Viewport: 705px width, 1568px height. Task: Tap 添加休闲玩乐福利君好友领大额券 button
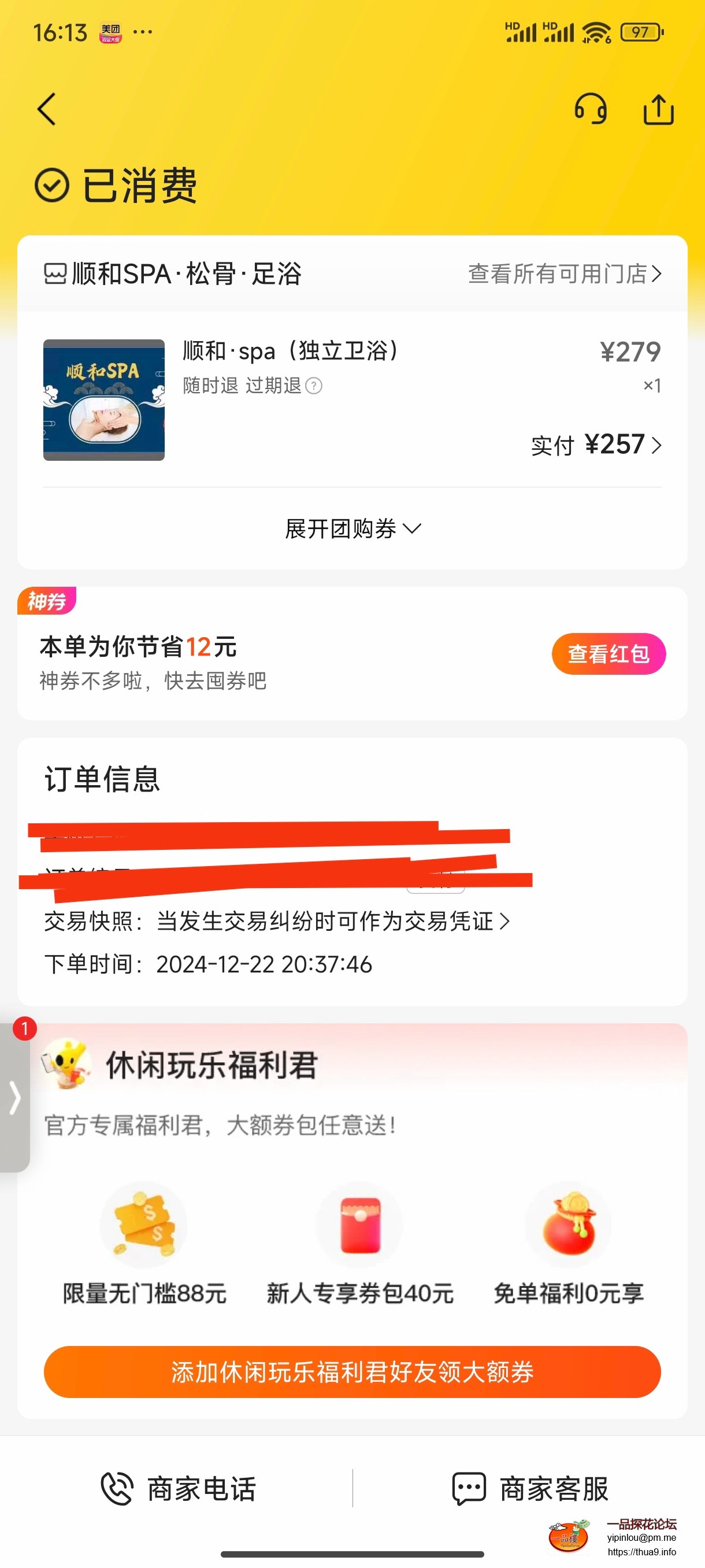(x=352, y=1372)
